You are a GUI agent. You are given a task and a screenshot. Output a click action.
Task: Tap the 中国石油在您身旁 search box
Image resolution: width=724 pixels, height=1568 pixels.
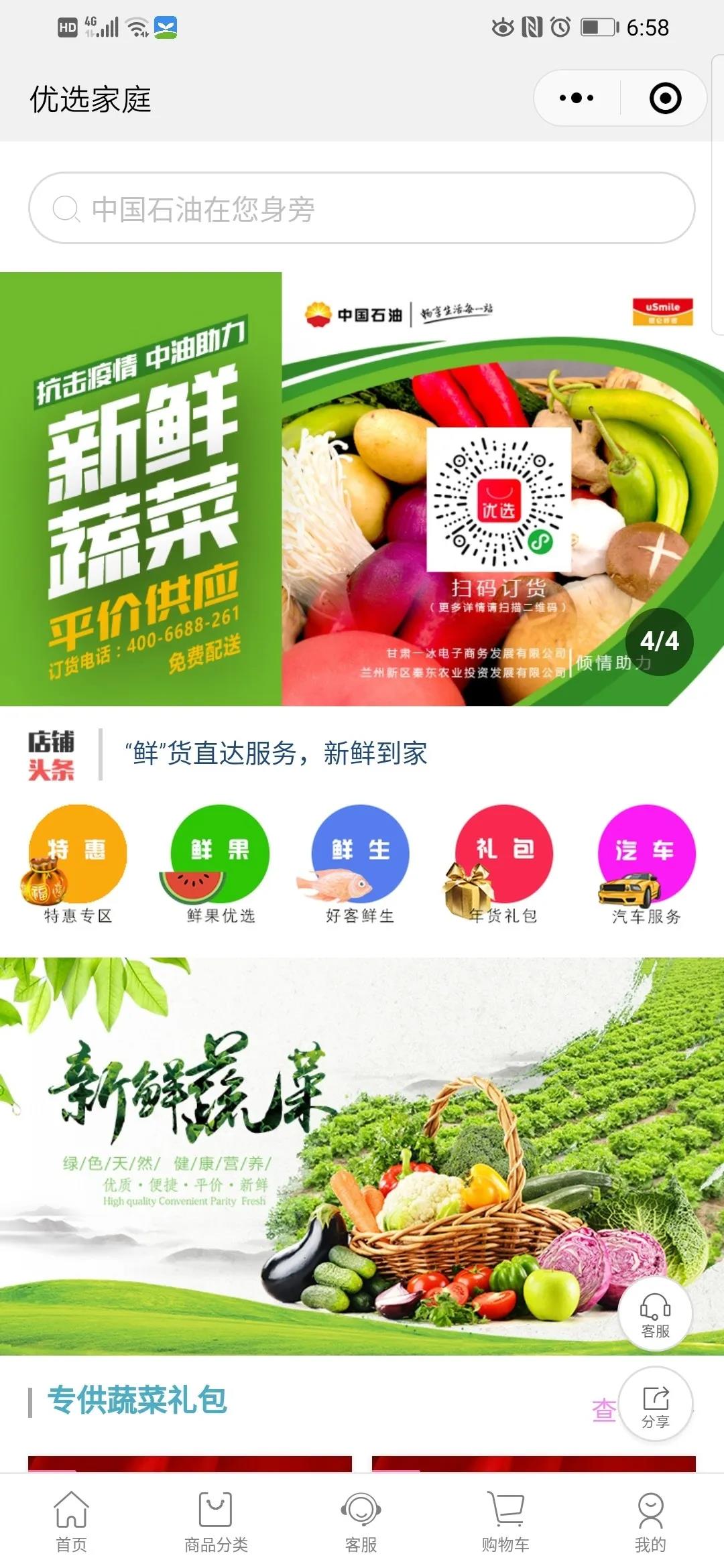coord(362,208)
